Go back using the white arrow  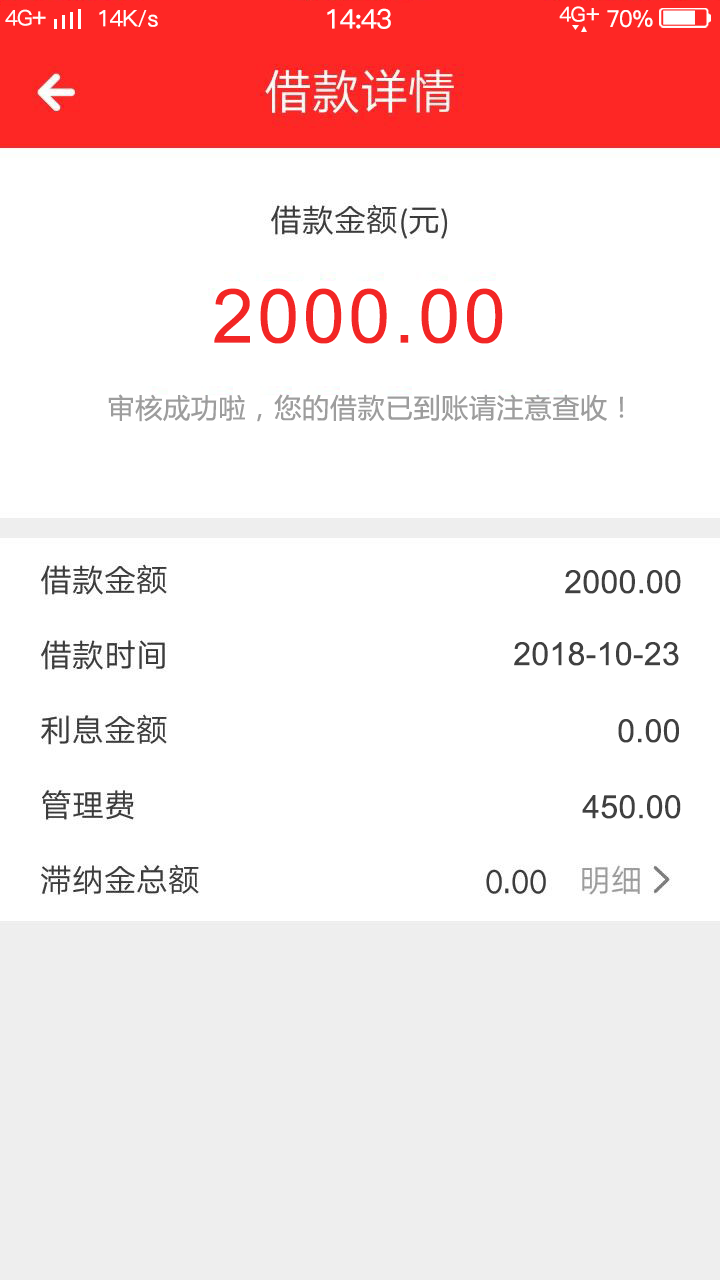[x=56, y=92]
